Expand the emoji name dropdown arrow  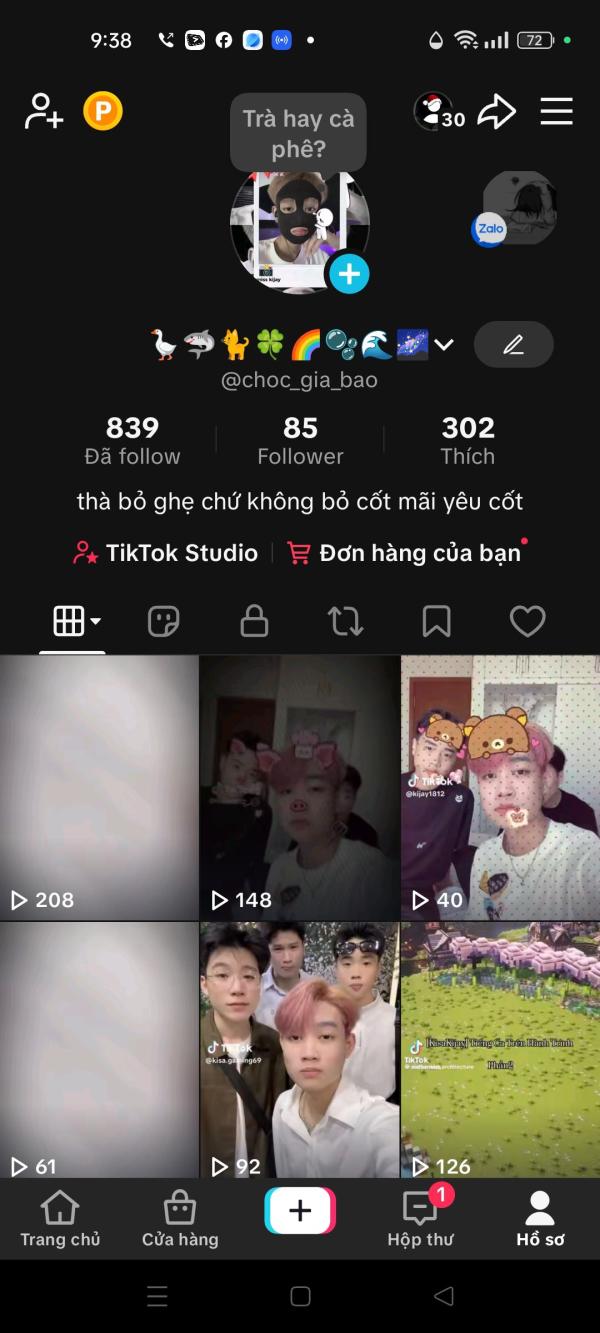pyautogui.click(x=444, y=345)
